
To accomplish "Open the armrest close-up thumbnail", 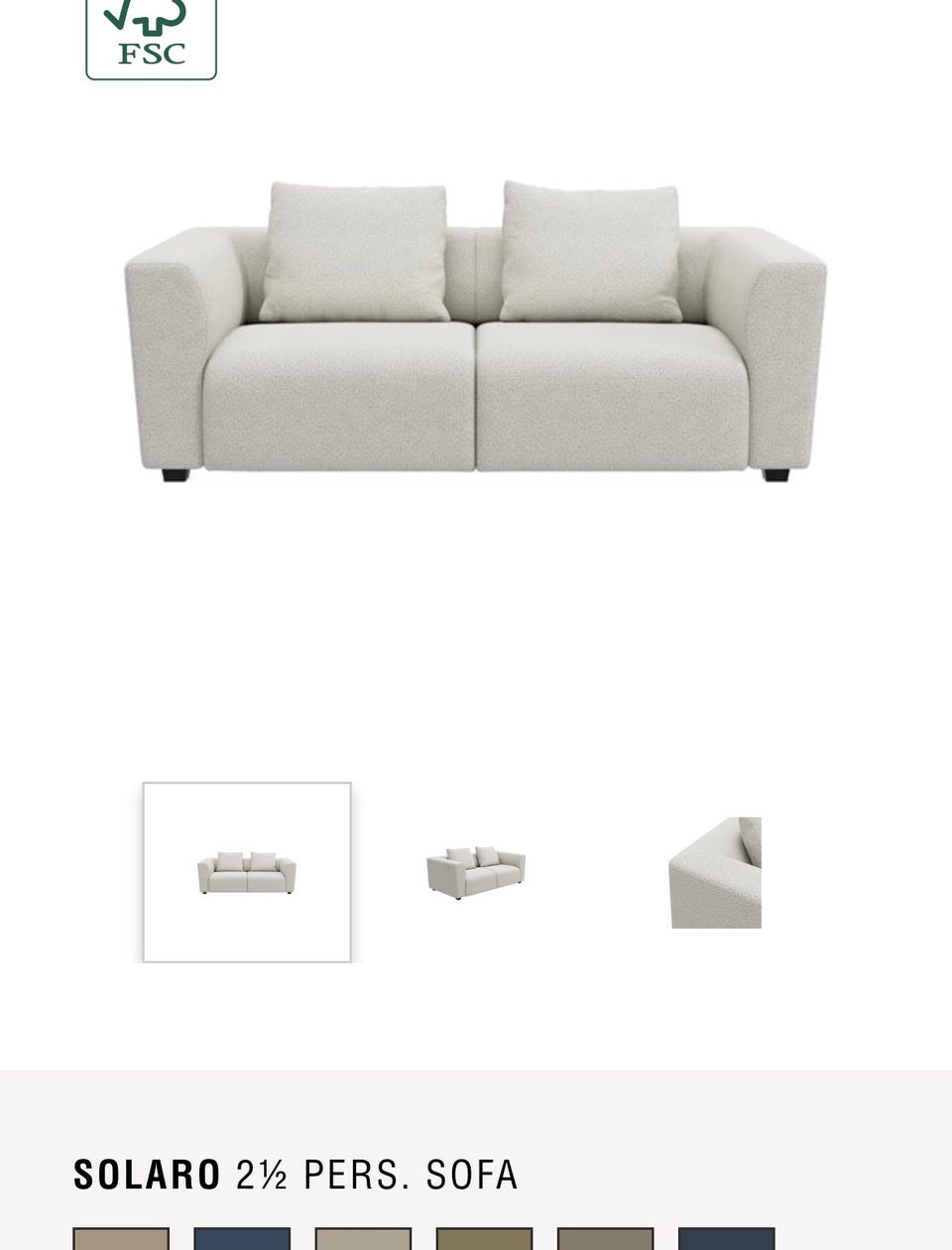I will click(714, 871).
